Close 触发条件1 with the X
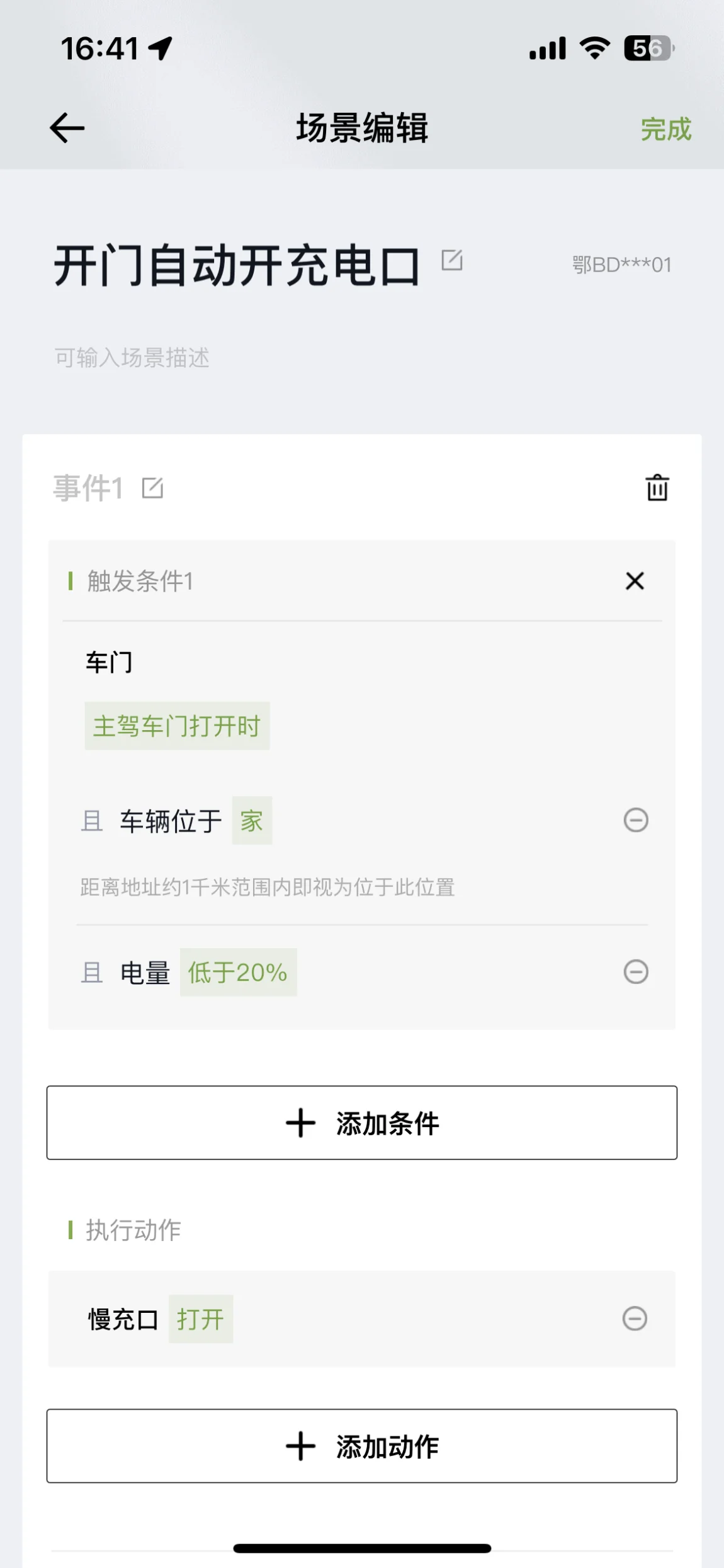The image size is (724, 1568). coord(635,581)
